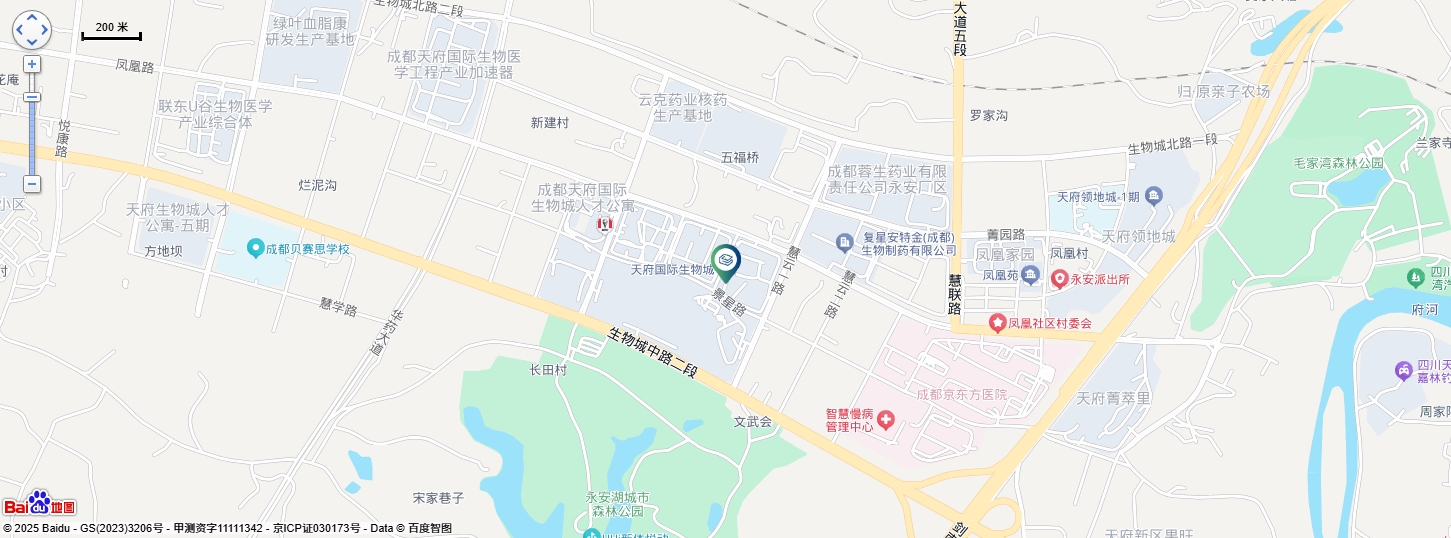
Task: Select the 成都贝赛思学校 school marker
Action: click(255, 247)
